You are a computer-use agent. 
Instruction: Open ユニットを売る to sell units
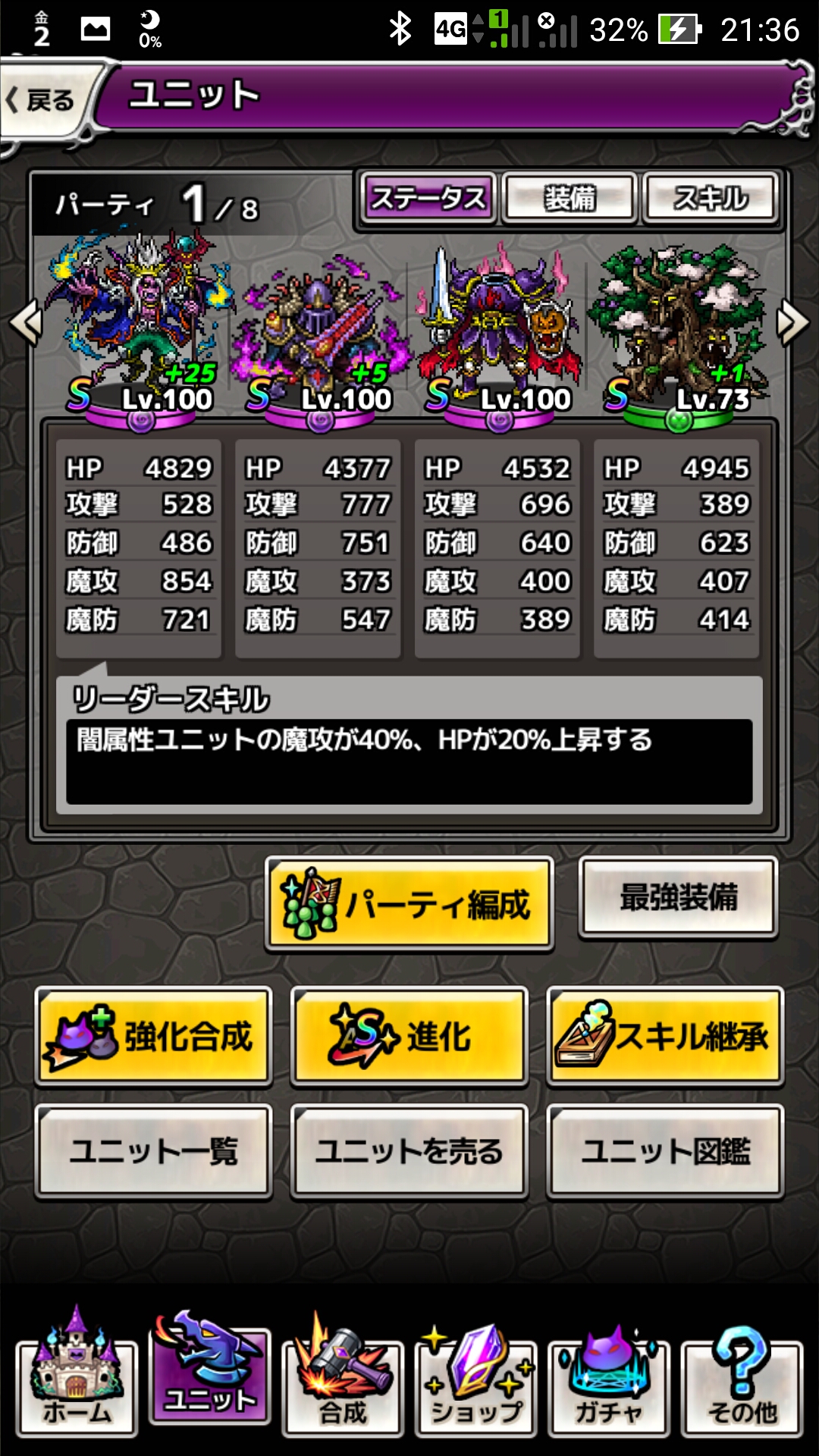click(409, 1152)
